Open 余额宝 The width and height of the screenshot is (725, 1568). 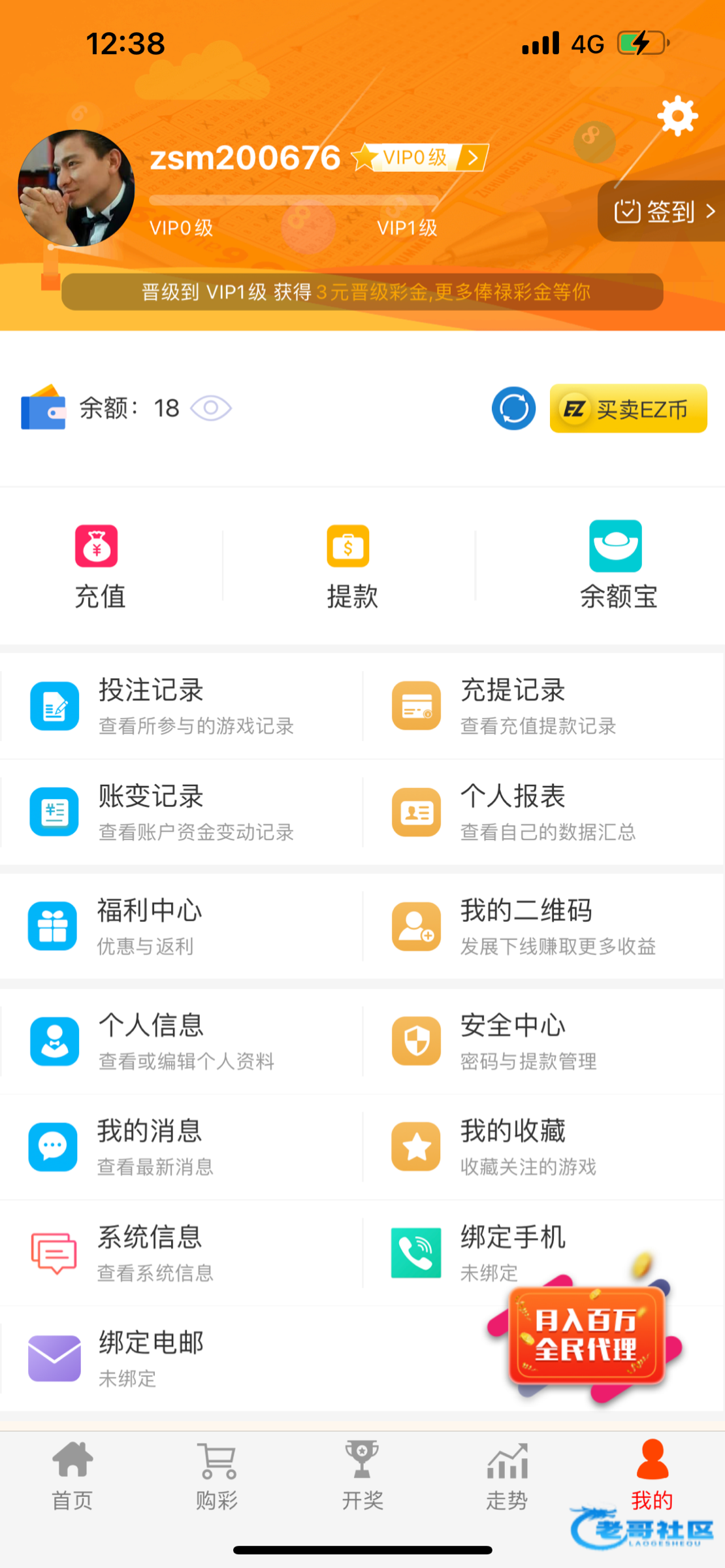pos(617,566)
